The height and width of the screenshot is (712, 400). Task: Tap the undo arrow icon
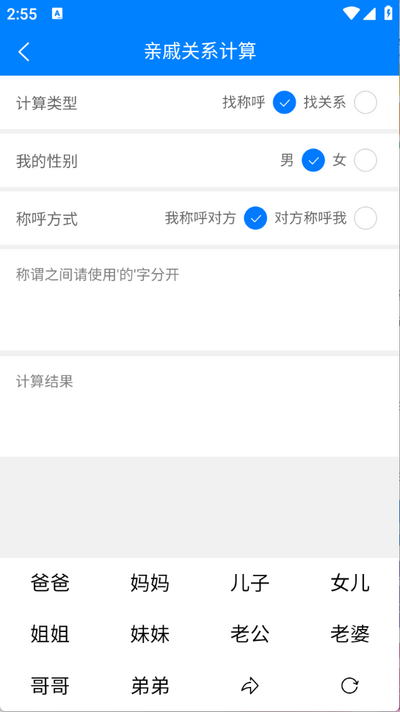pyautogui.click(x=250, y=686)
